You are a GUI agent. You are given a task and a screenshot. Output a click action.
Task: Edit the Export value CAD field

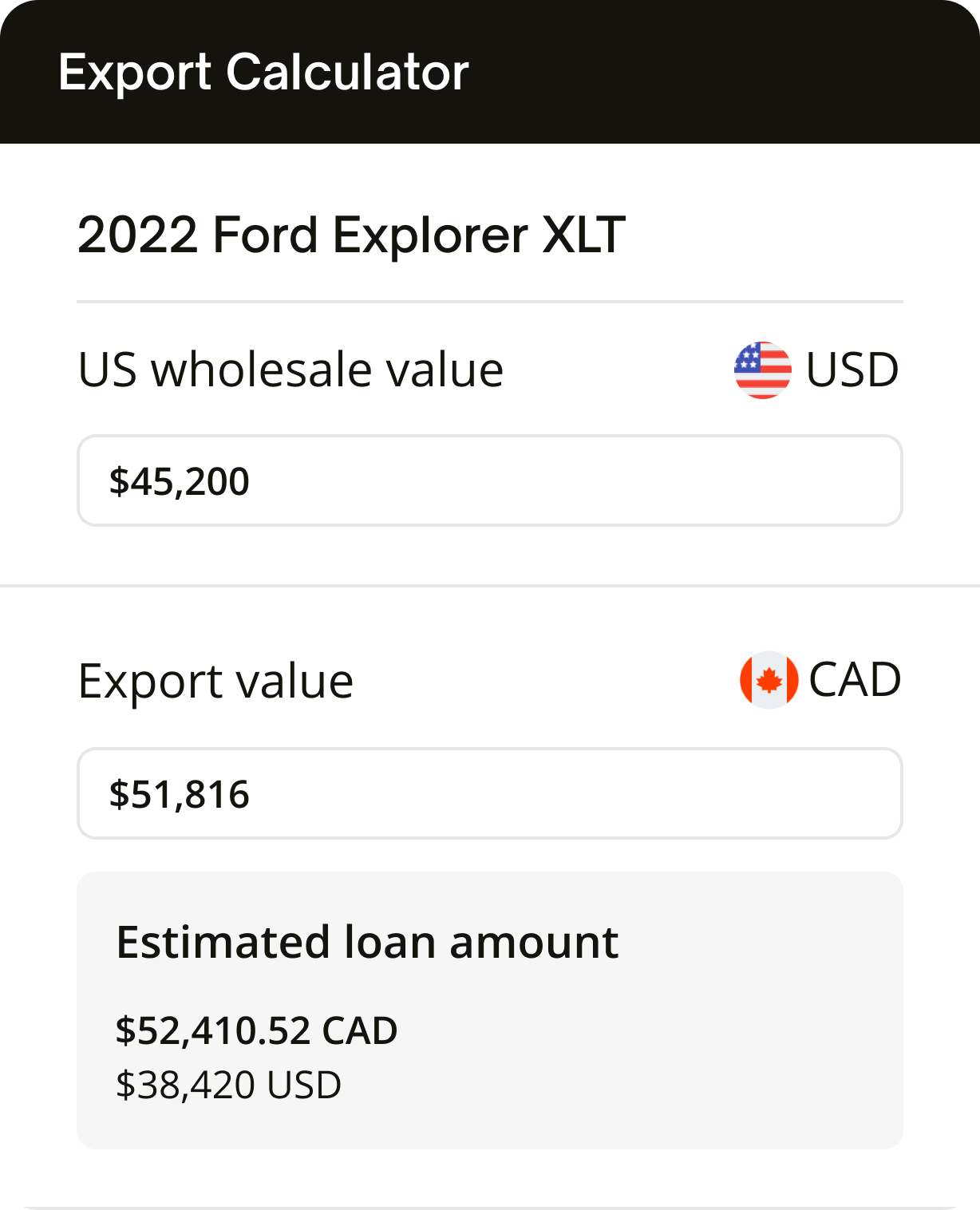[x=489, y=793]
